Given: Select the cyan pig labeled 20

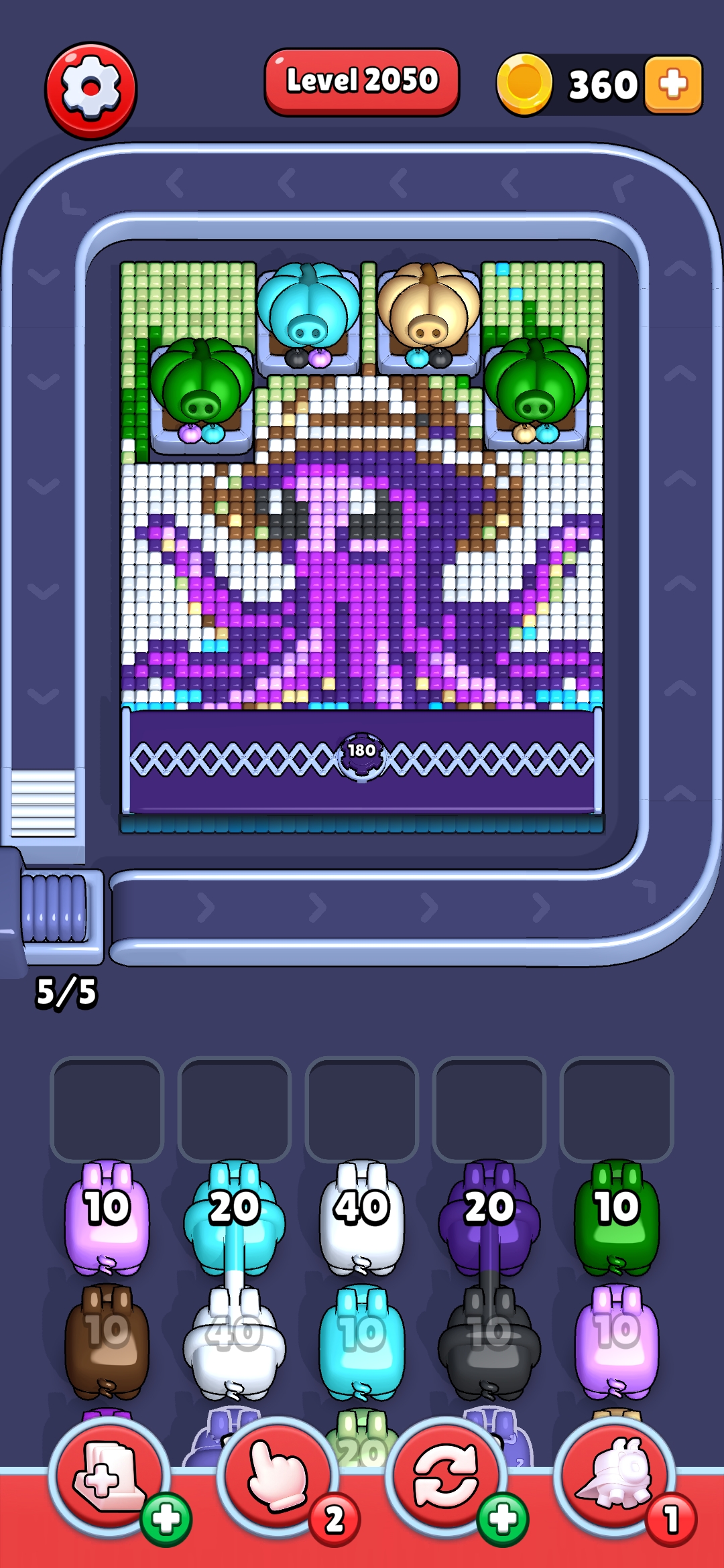Looking at the screenshot, I should coord(235,1218).
